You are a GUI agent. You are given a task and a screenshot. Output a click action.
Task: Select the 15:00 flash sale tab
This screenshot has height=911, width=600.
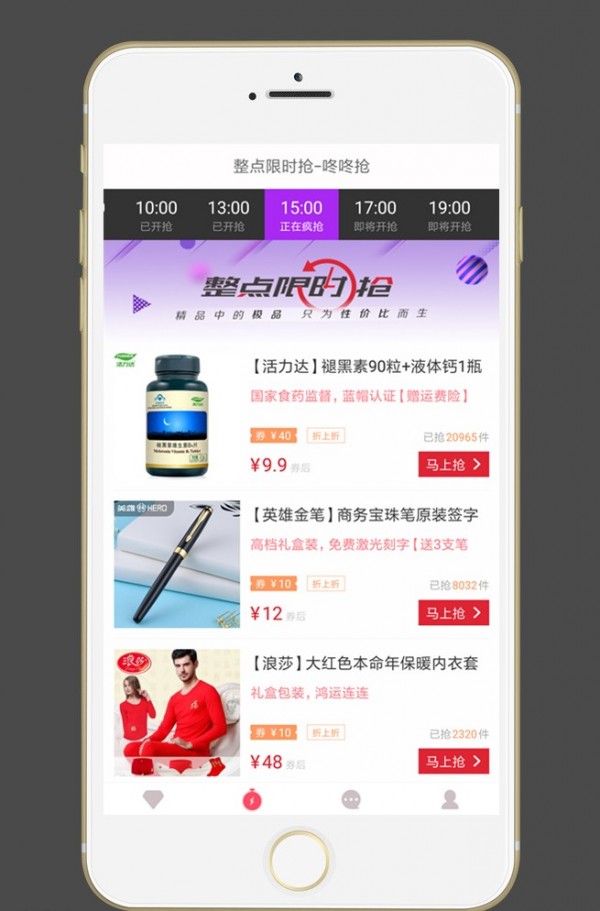tap(301, 215)
